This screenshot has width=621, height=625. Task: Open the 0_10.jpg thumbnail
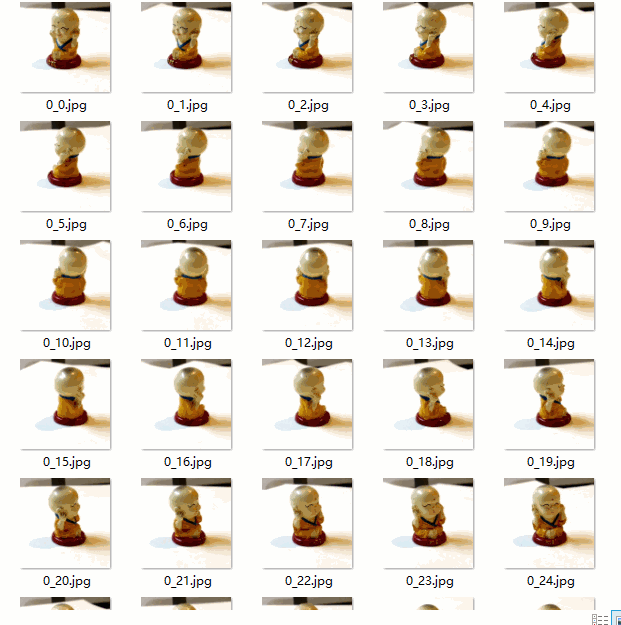coord(66,286)
